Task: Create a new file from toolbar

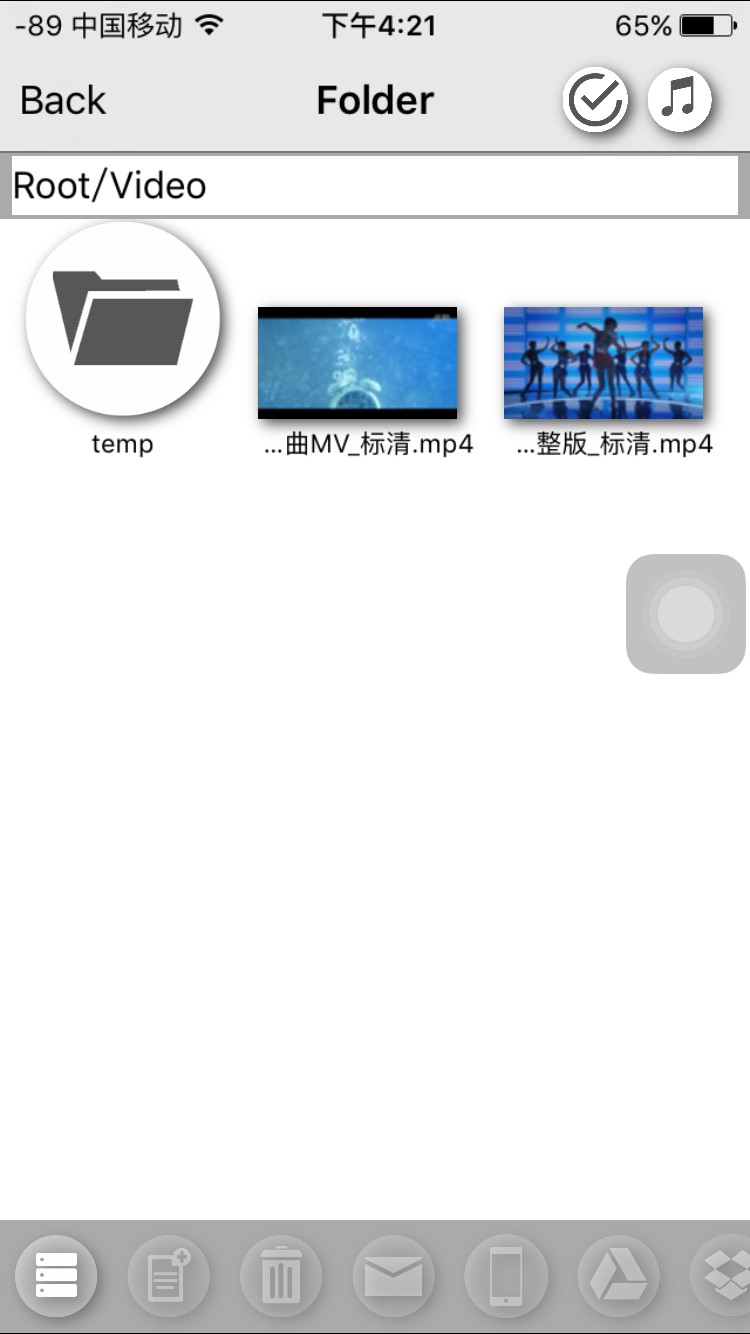Action: coord(168,1276)
